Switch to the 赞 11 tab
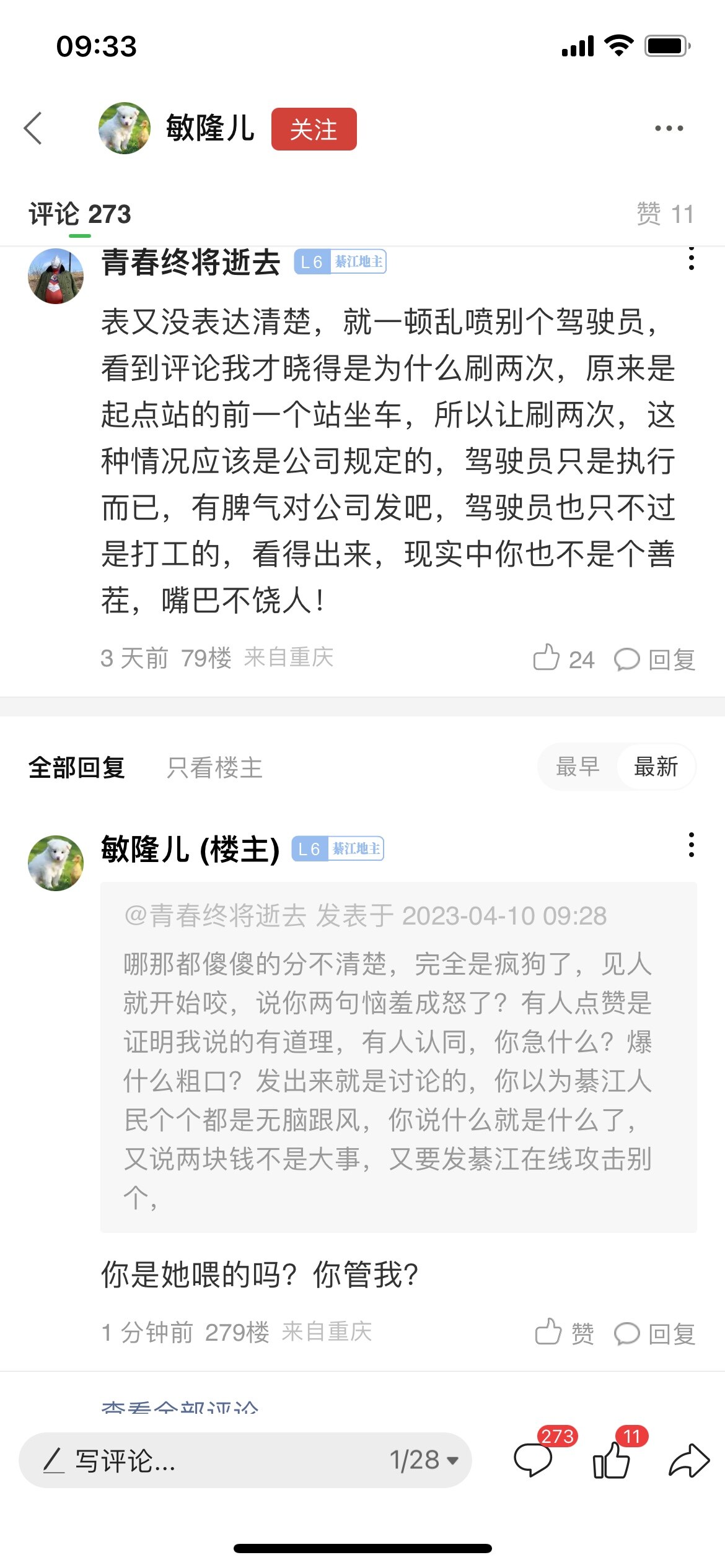The width and height of the screenshot is (725, 1568). coord(665,215)
